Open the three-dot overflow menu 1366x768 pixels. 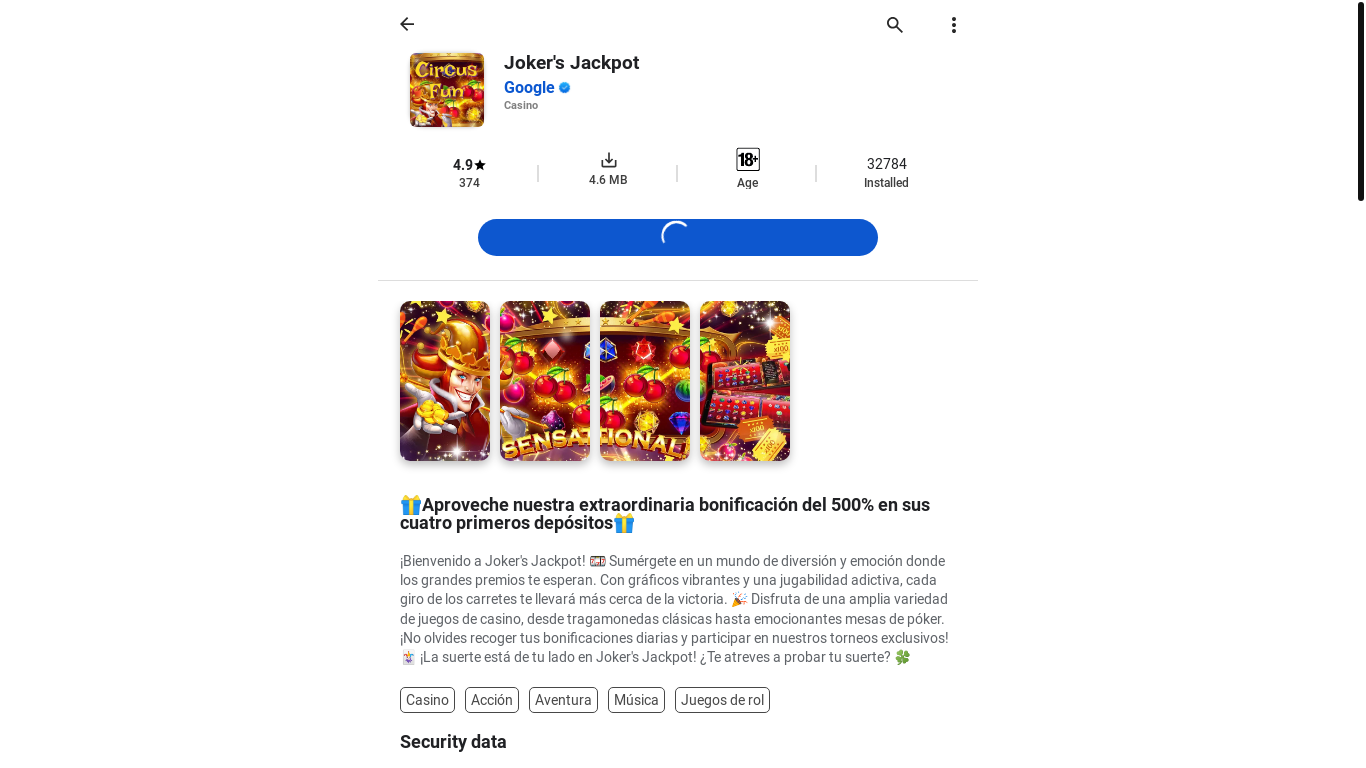(954, 25)
